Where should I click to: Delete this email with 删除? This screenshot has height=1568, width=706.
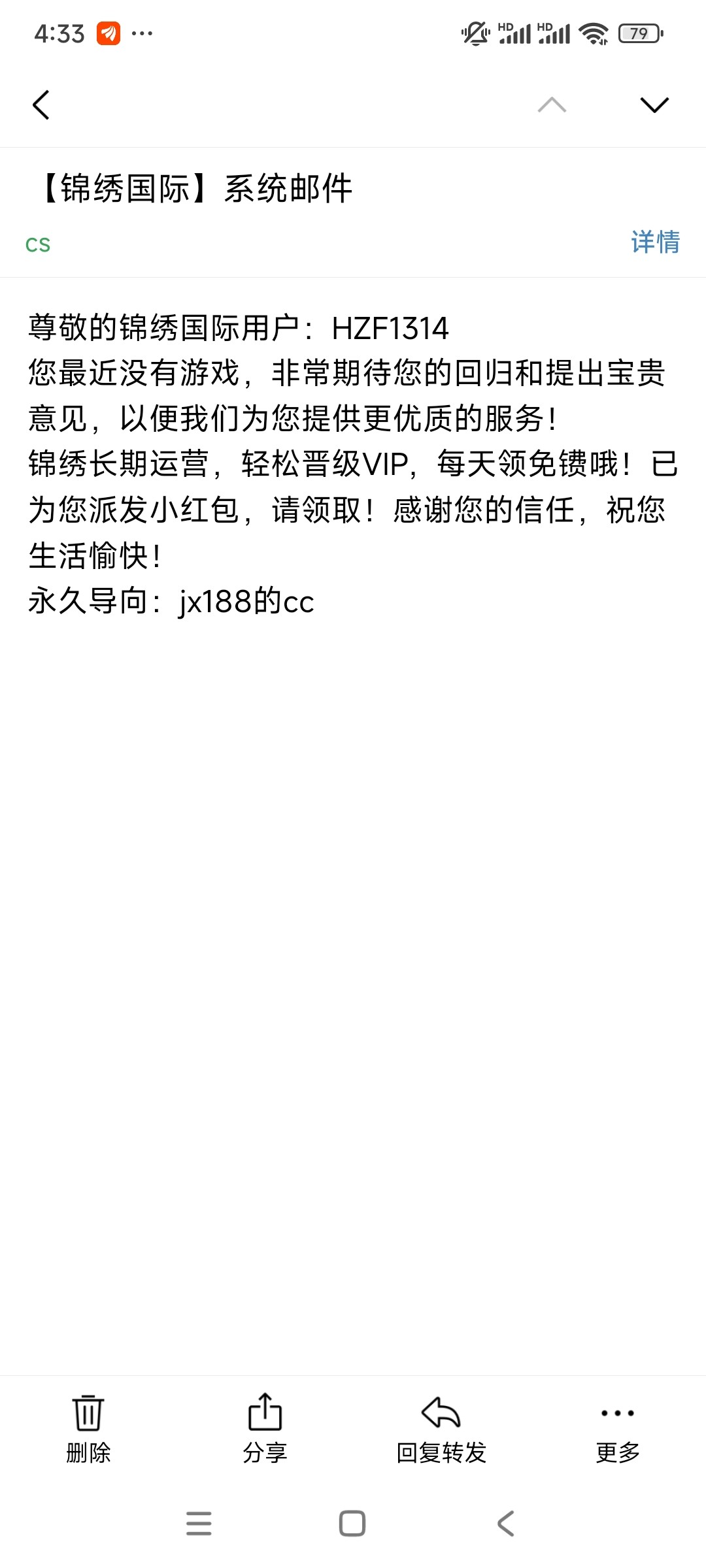click(88, 1428)
